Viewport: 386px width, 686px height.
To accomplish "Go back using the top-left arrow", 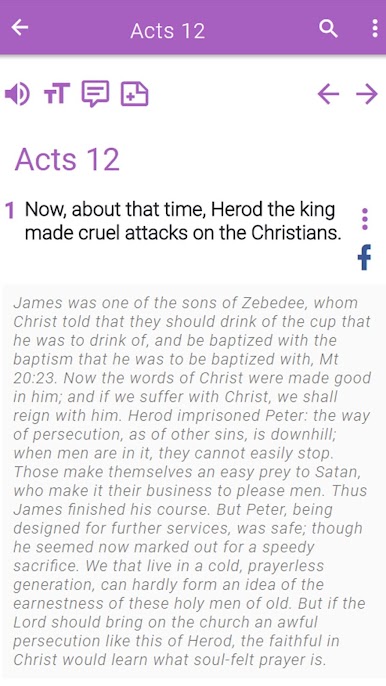I will (x=20, y=28).
